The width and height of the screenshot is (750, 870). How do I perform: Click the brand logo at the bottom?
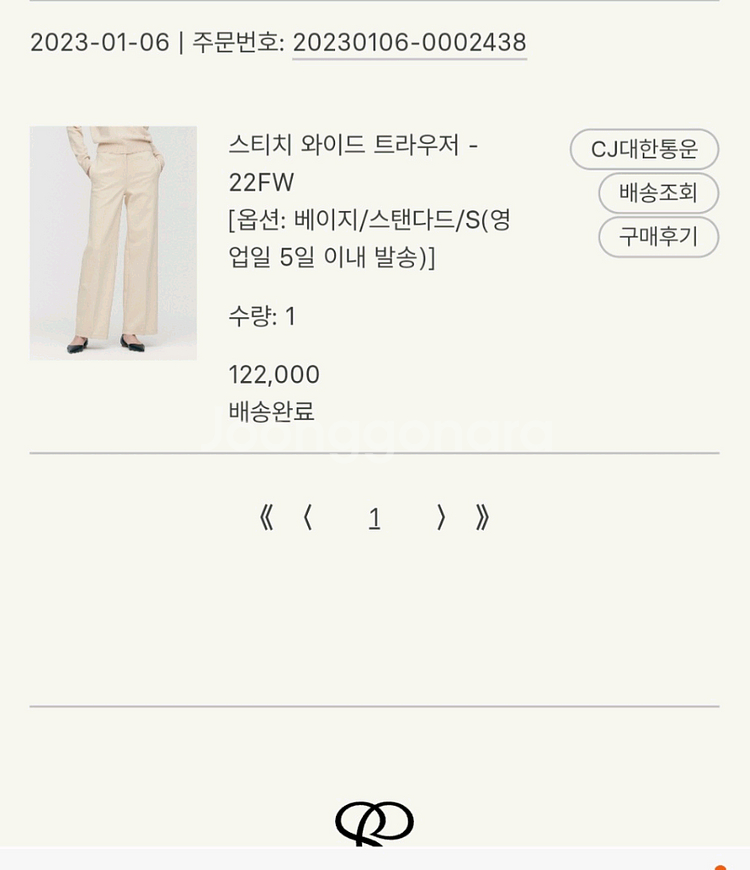(375, 820)
